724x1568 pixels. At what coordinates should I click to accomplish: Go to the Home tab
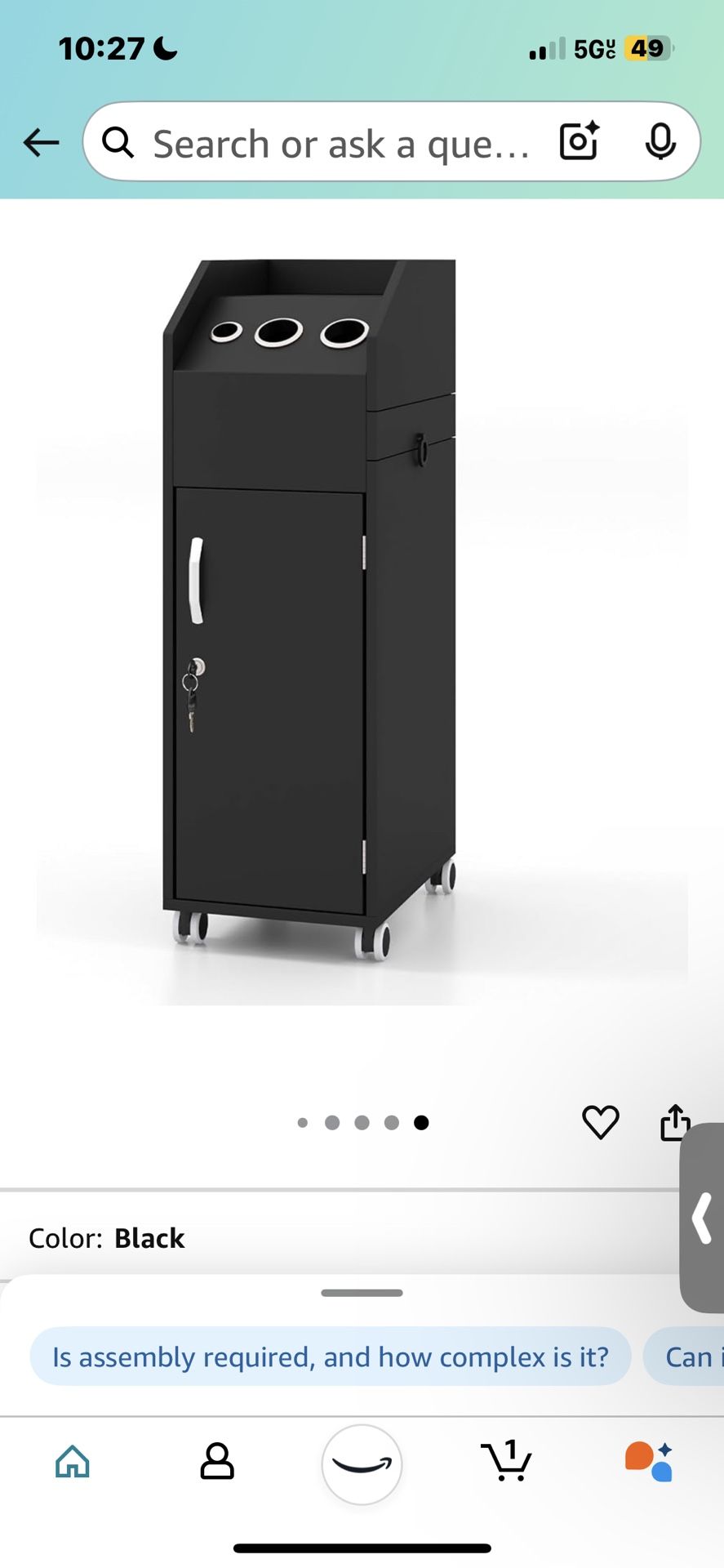tap(72, 1461)
